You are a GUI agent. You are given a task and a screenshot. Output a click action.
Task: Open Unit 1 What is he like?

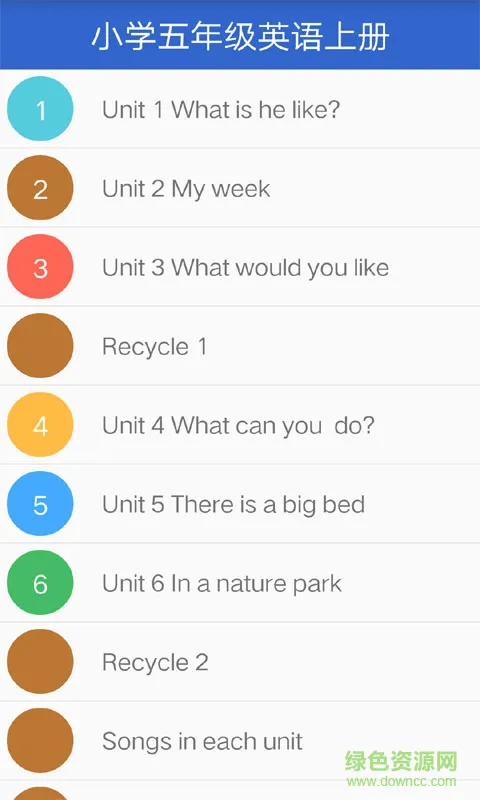[240, 109]
